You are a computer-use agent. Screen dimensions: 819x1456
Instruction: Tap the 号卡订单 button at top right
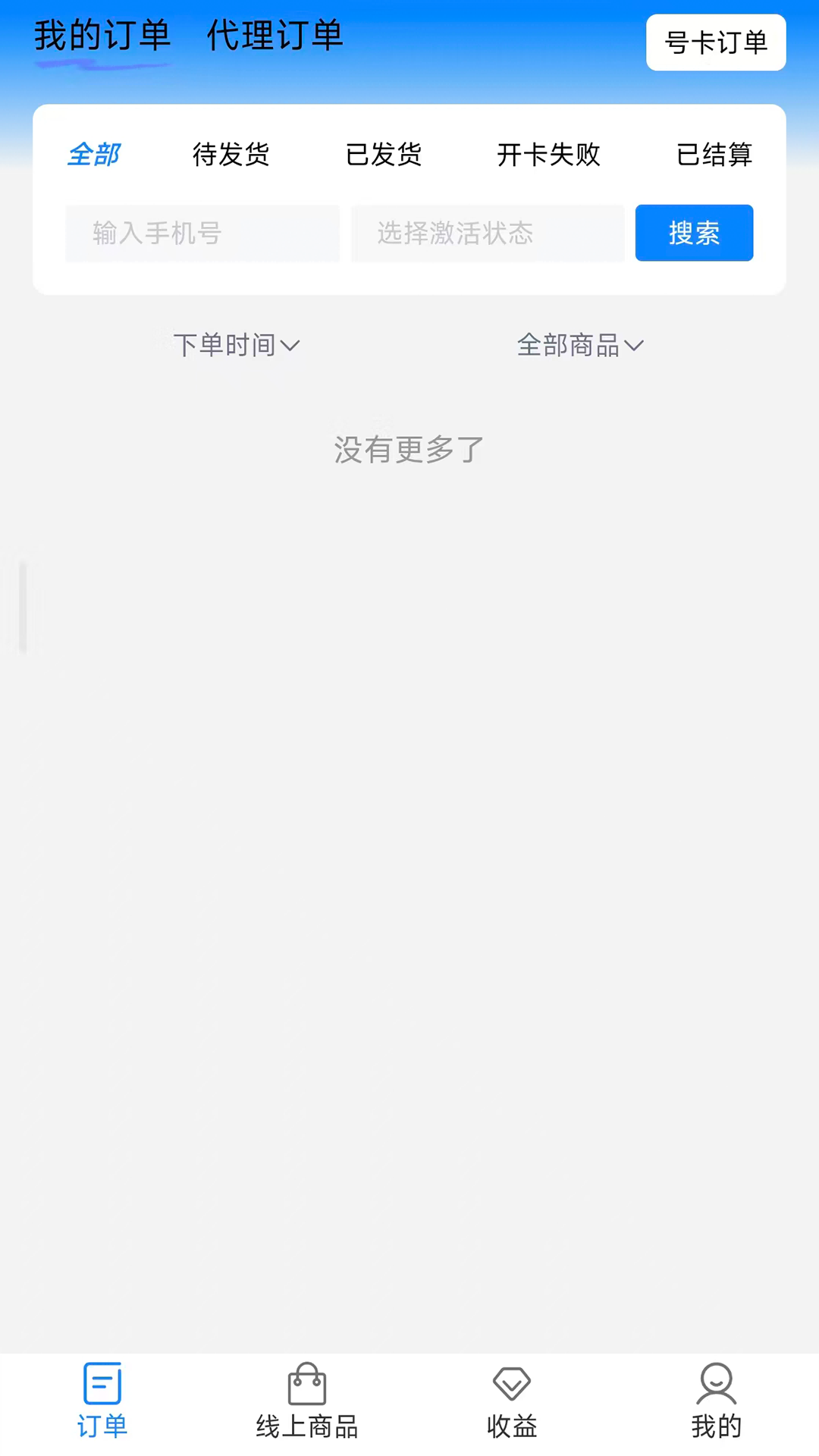tap(715, 42)
